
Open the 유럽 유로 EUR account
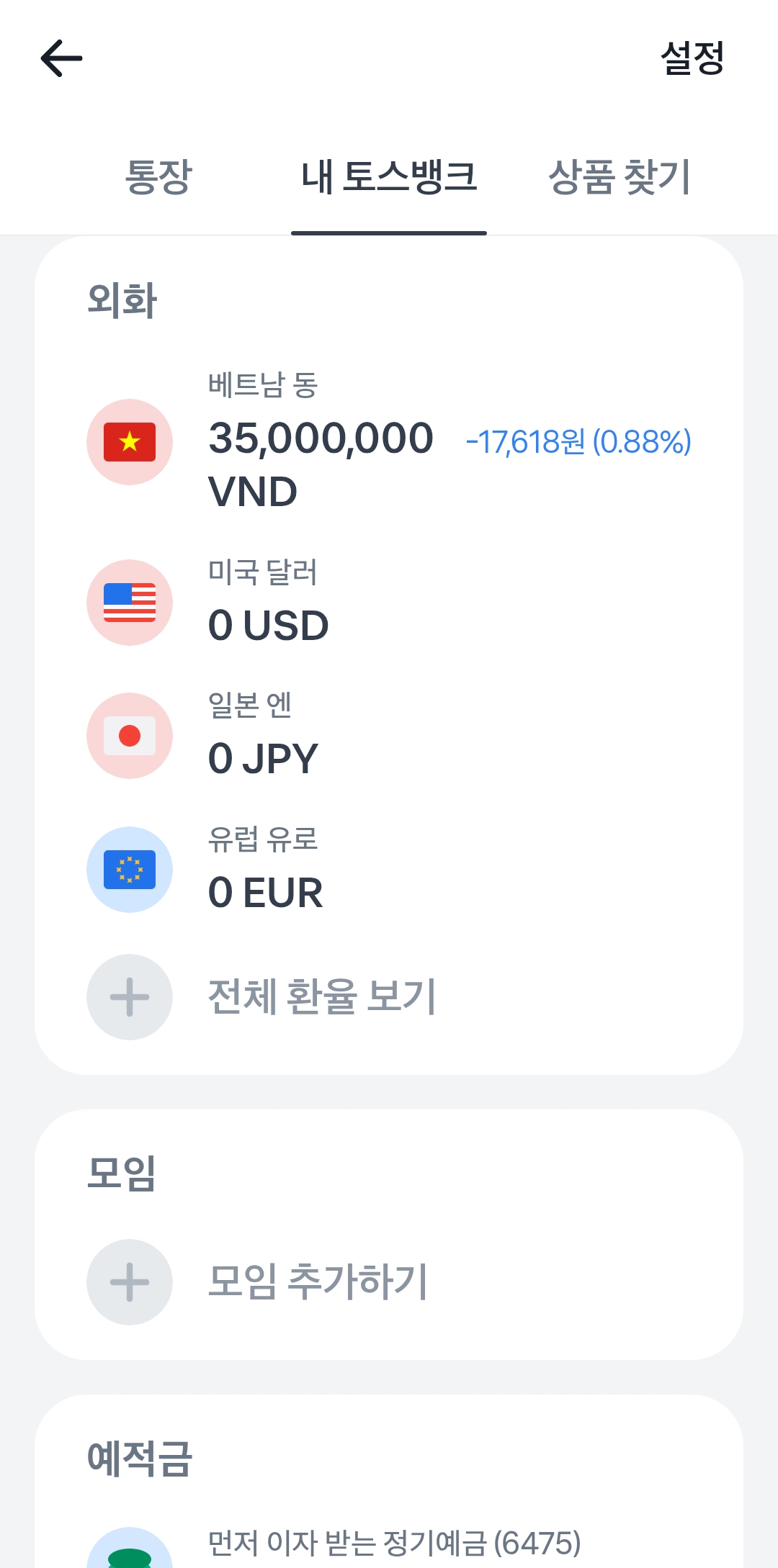[389, 870]
